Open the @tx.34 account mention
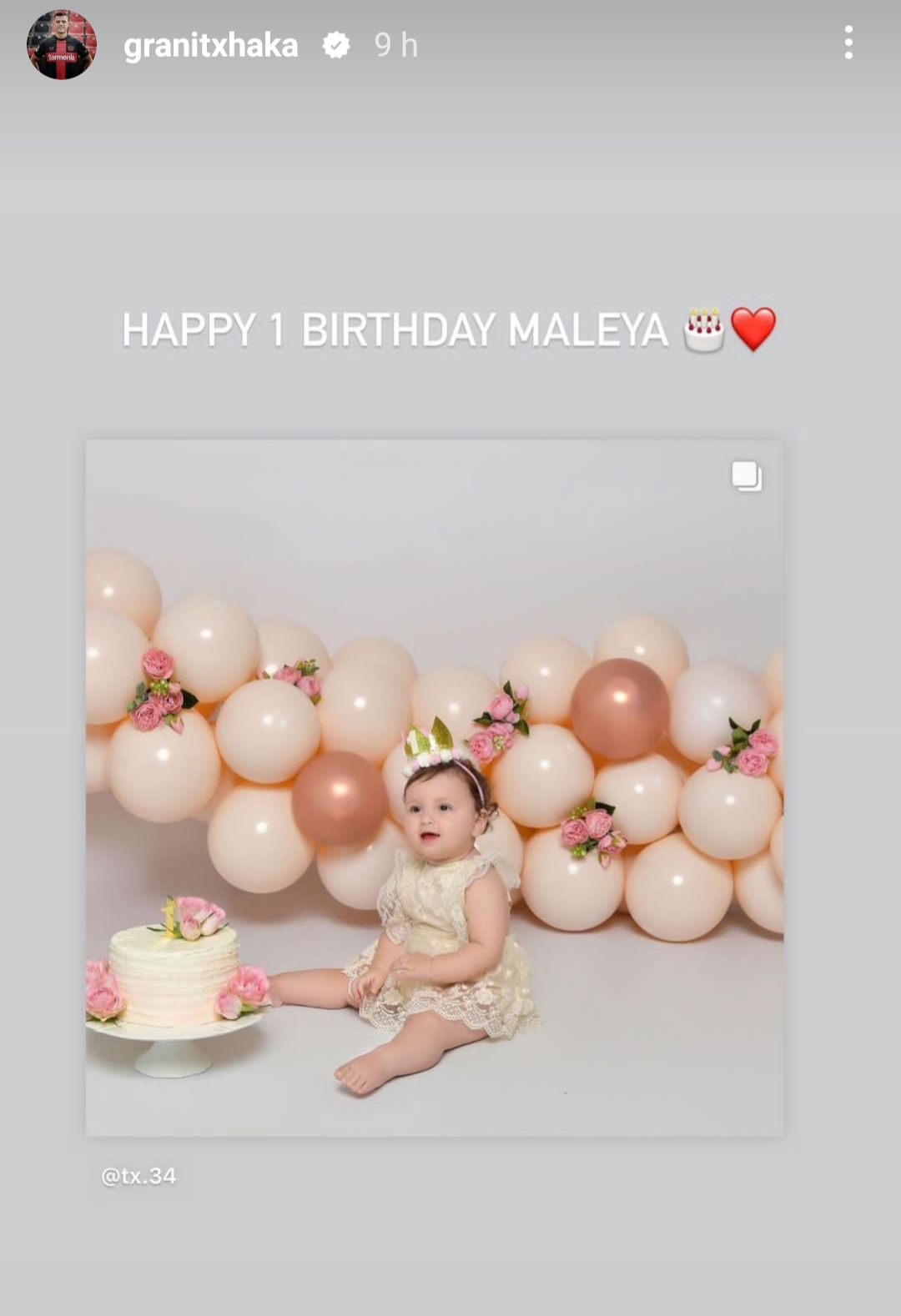Viewport: 901px width, 1316px height. tap(138, 1176)
